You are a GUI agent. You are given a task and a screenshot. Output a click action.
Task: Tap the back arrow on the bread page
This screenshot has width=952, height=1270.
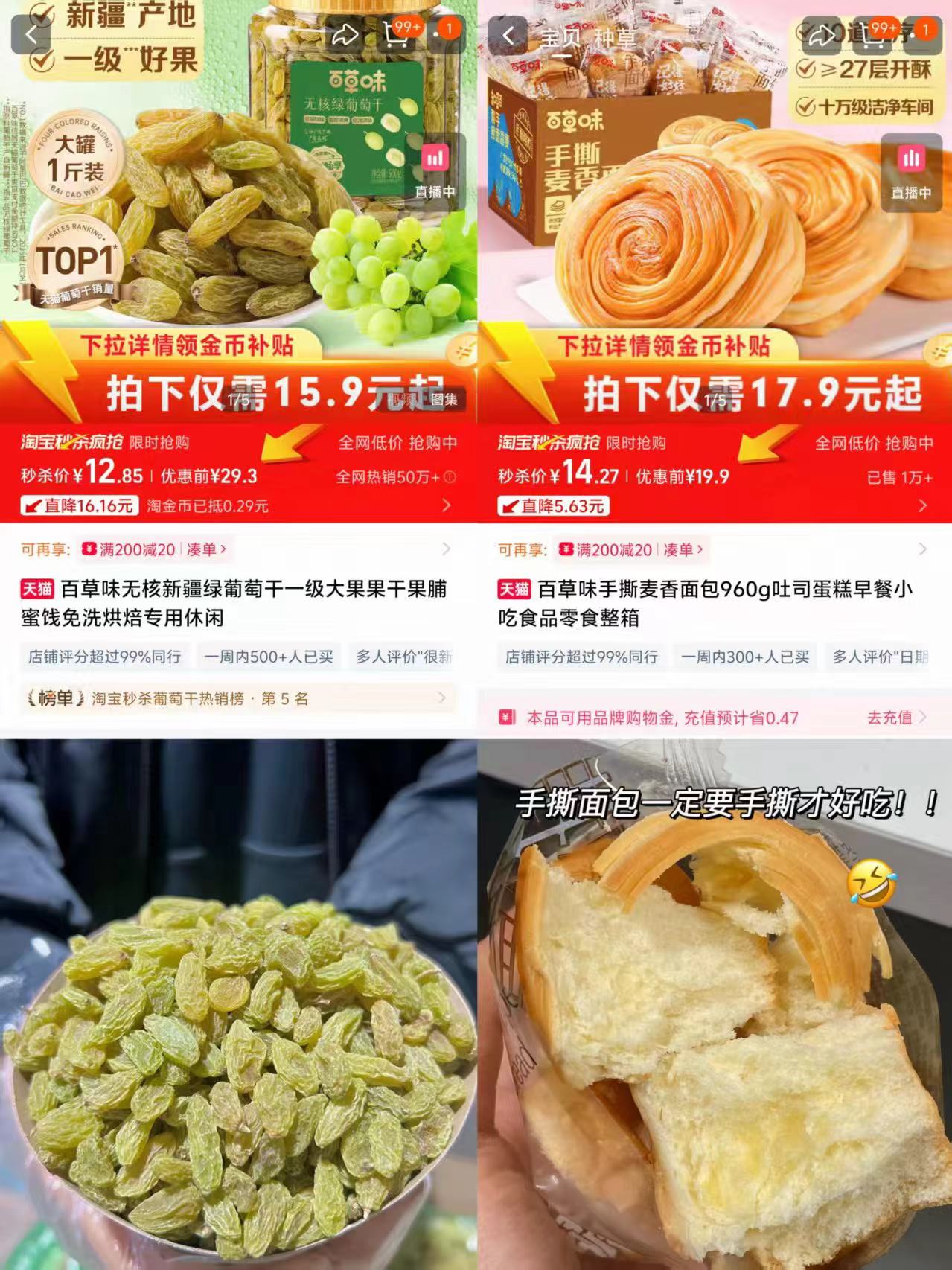coord(507,34)
